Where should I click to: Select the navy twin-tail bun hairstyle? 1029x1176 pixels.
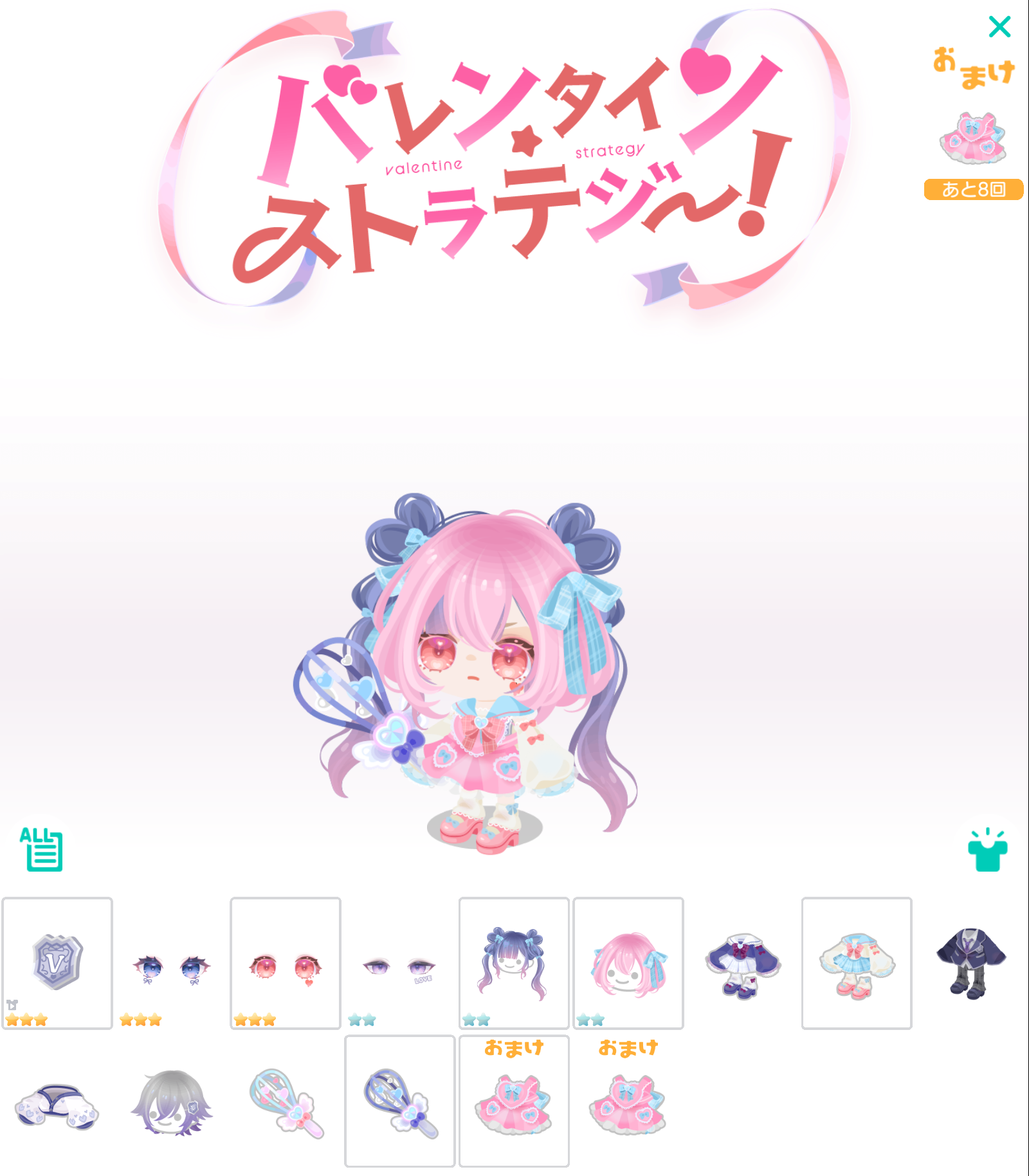coord(514,962)
